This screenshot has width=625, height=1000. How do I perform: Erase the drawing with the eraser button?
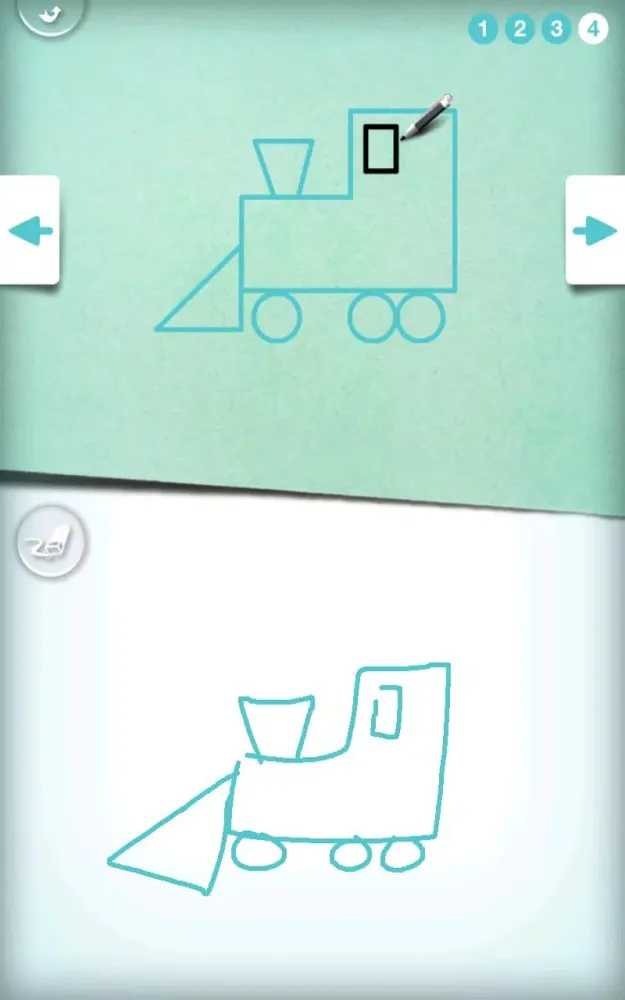(x=51, y=544)
